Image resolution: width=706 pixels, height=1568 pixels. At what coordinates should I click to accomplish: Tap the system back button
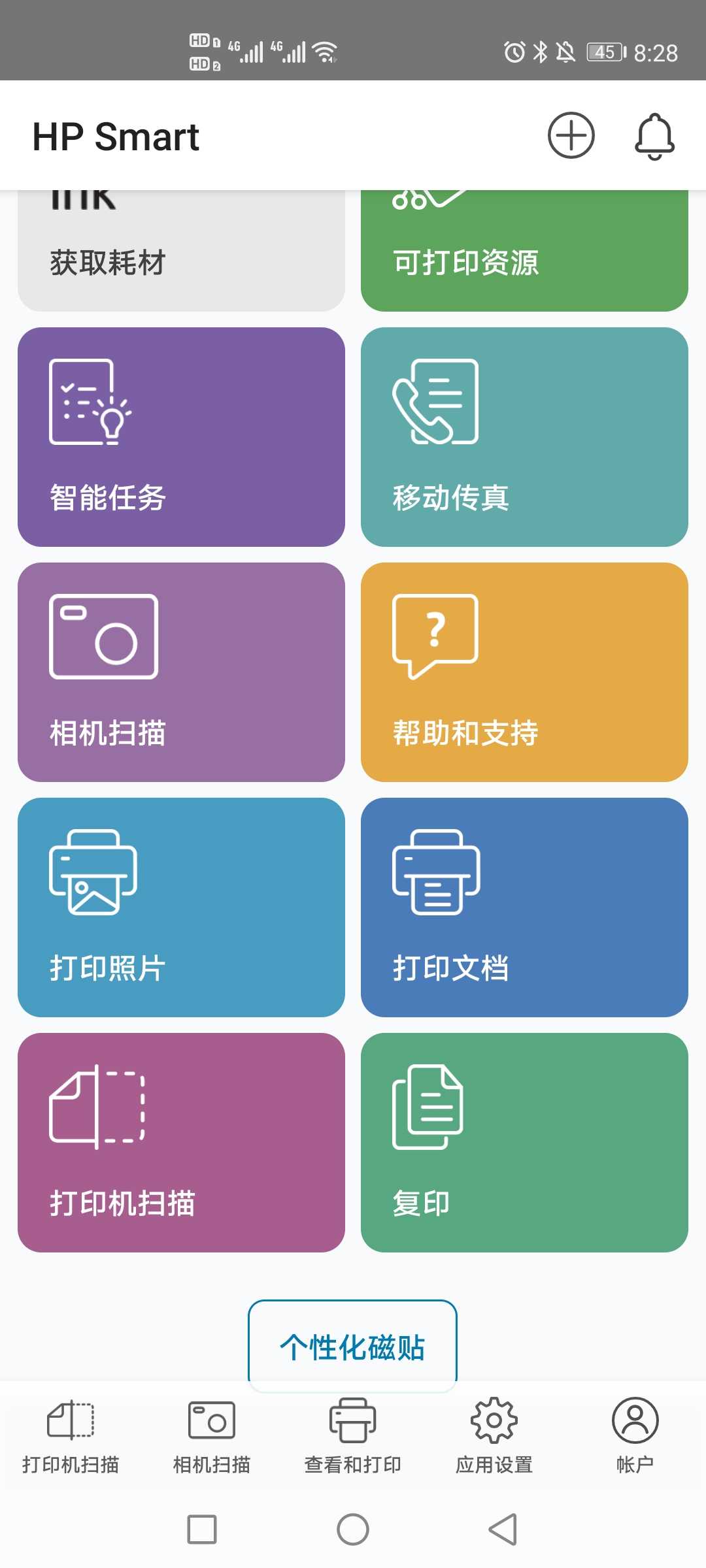tap(503, 1529)
